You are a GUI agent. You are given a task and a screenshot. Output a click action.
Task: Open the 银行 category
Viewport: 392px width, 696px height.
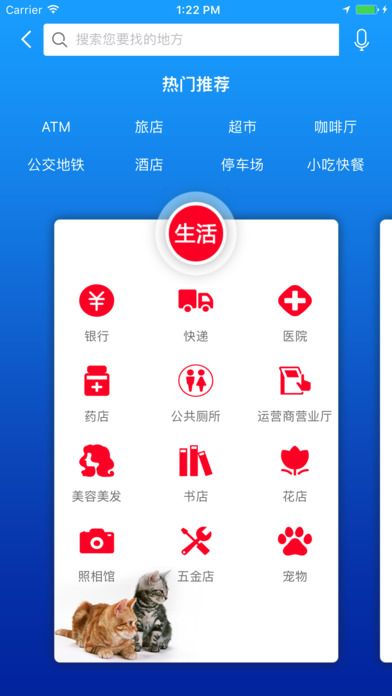(x=97, y=313)
